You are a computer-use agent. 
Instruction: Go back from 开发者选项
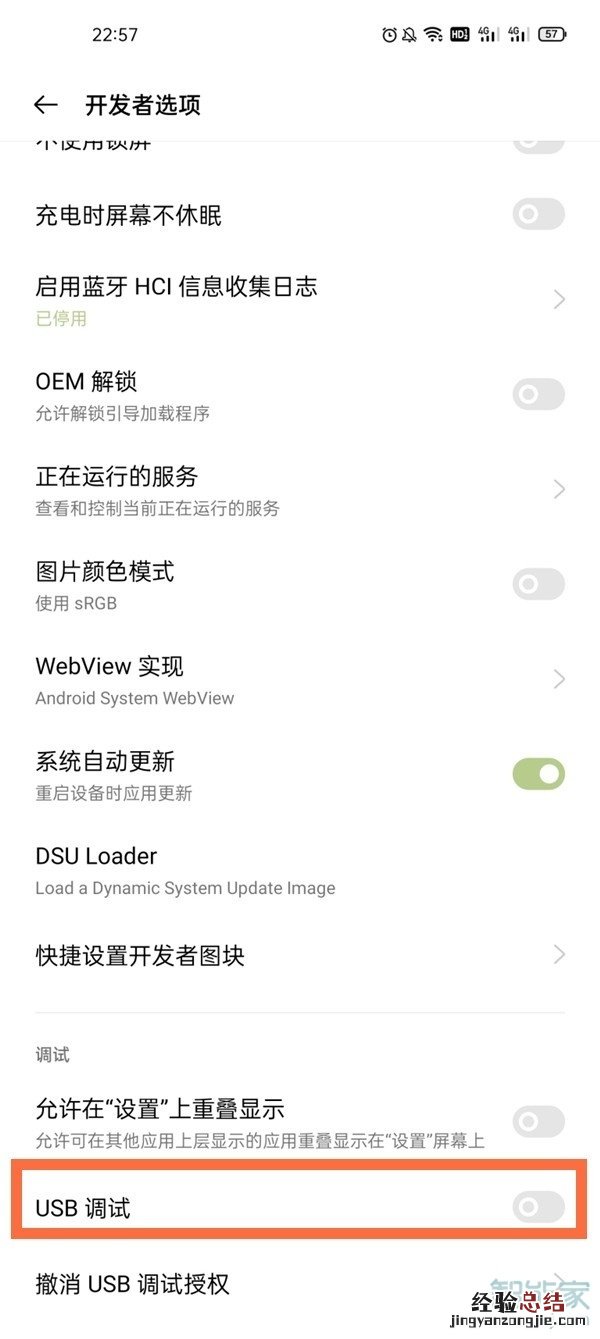click(45, 105)
